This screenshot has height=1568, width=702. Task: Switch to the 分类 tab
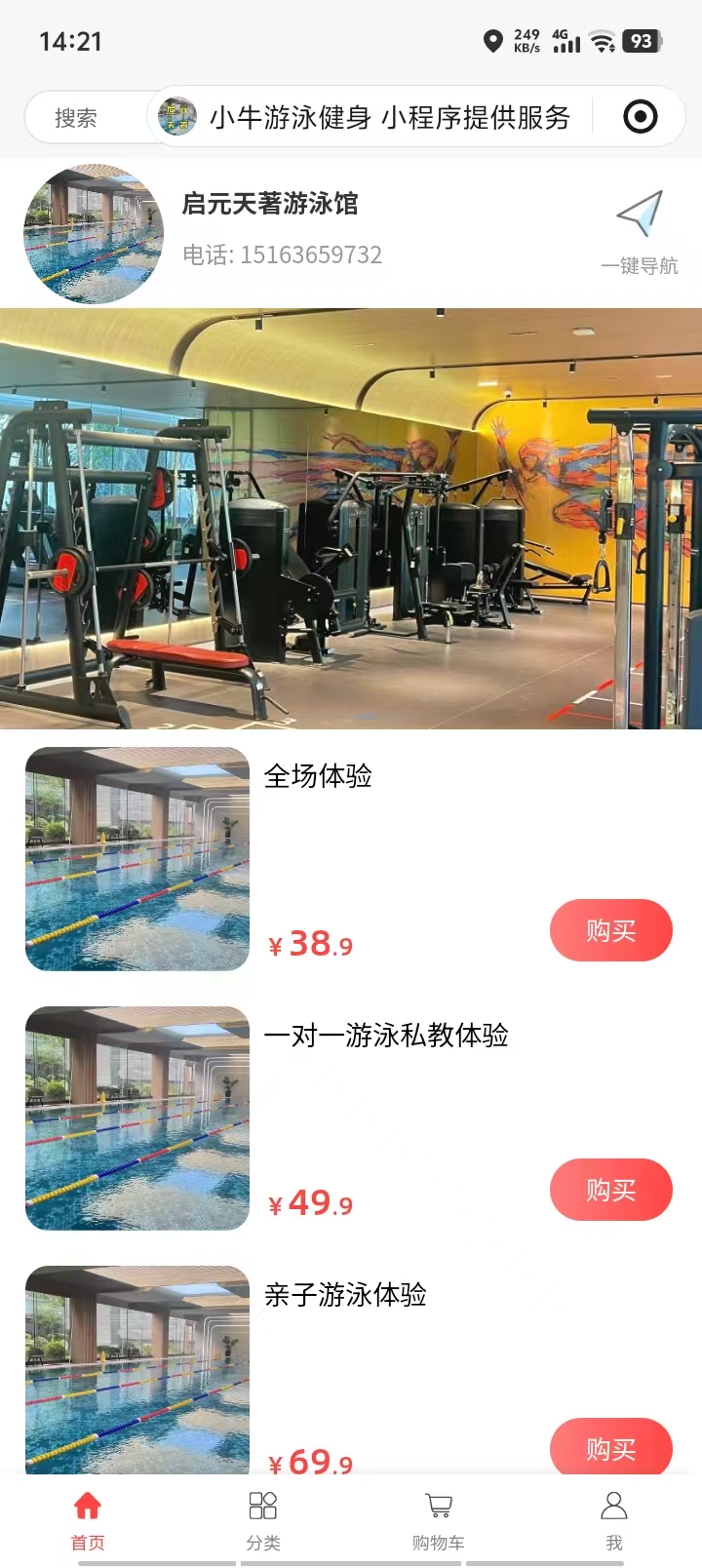point(263,1519)
